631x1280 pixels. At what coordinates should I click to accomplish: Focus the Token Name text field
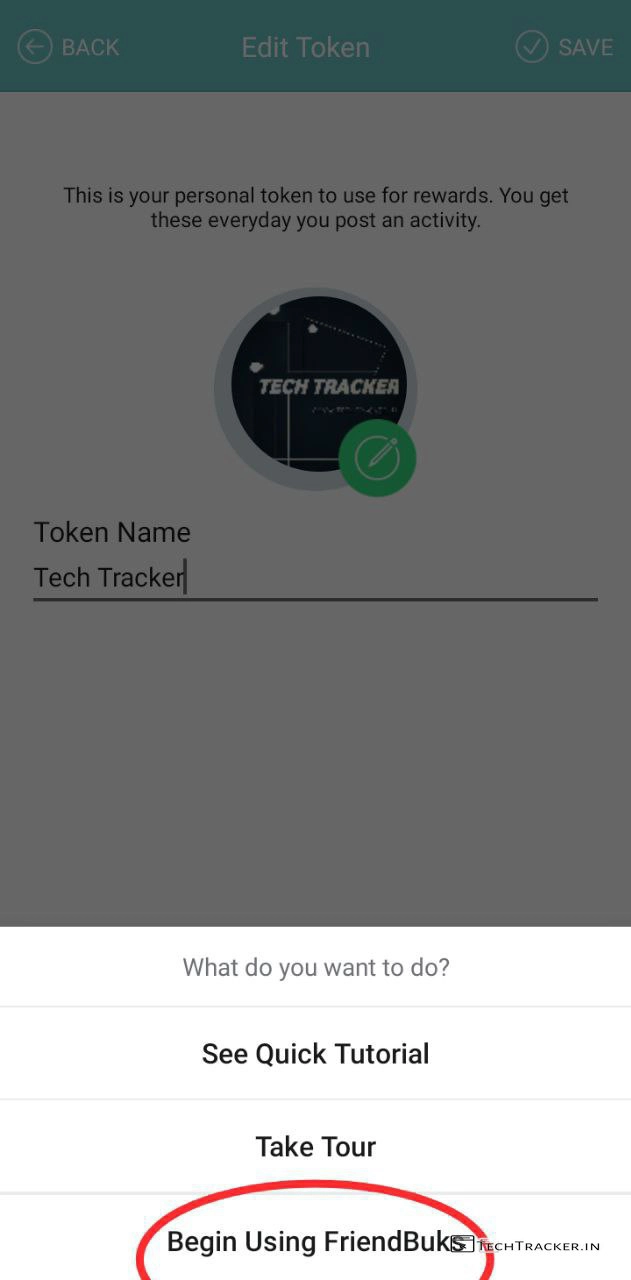coord(315,577)
